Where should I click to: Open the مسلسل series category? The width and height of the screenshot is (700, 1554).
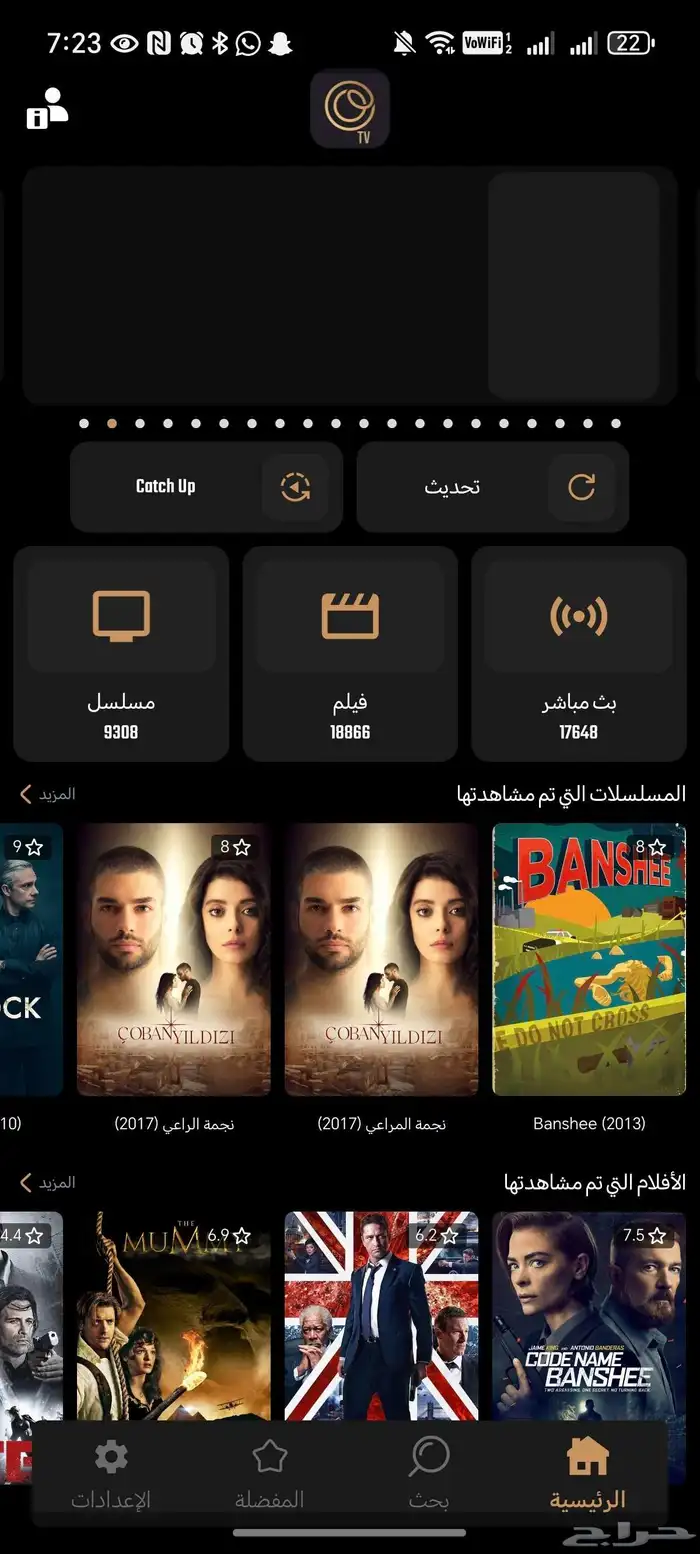point(121,652)
